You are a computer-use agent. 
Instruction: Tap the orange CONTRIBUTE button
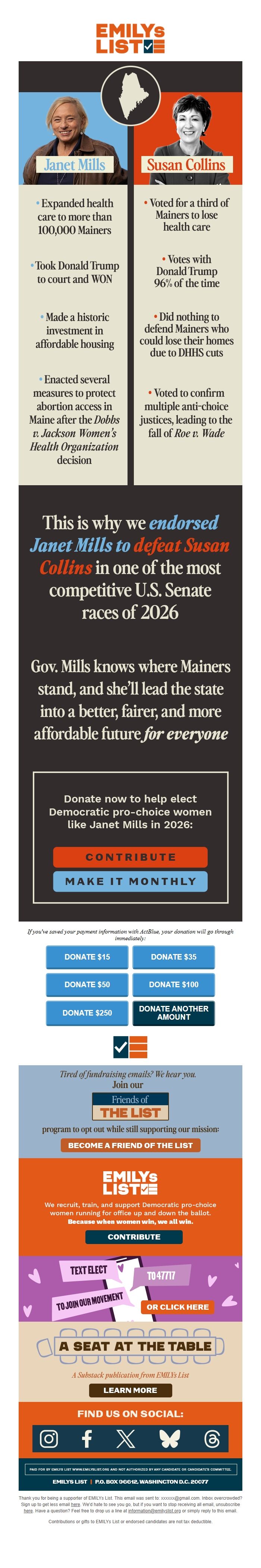point(130,857)
